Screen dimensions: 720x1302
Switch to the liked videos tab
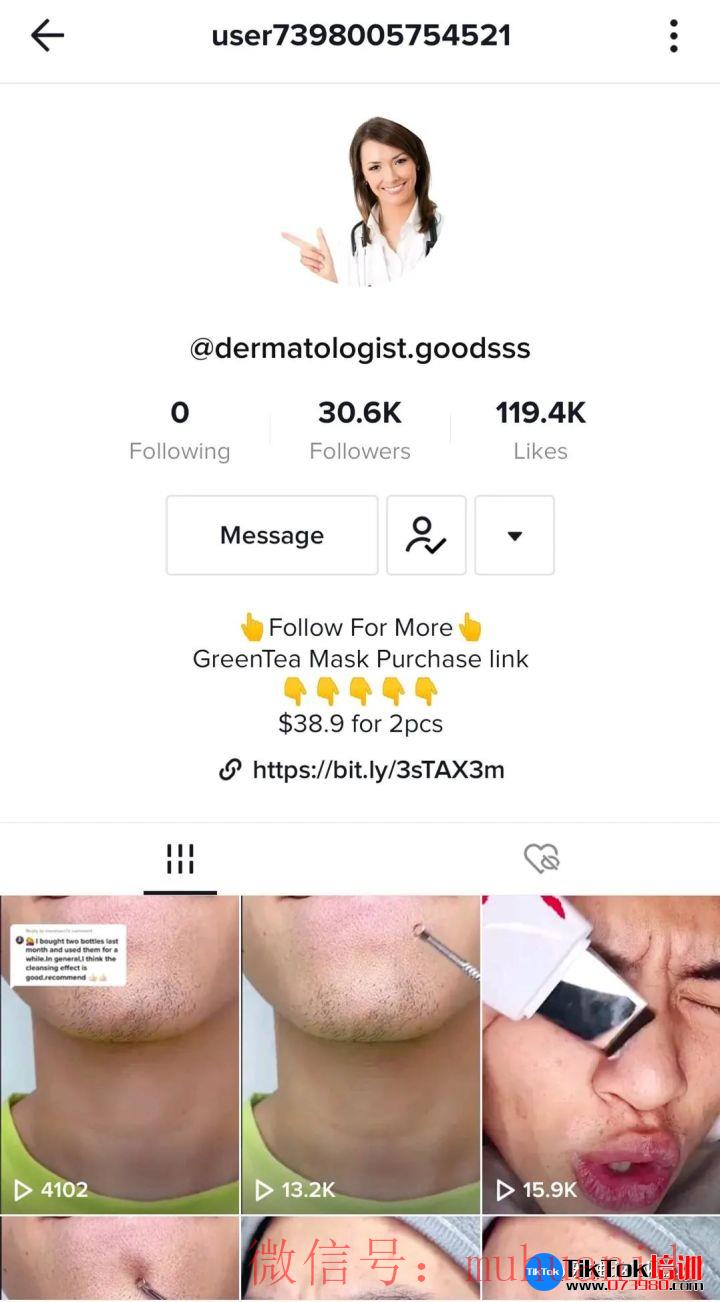click(541, 858)
